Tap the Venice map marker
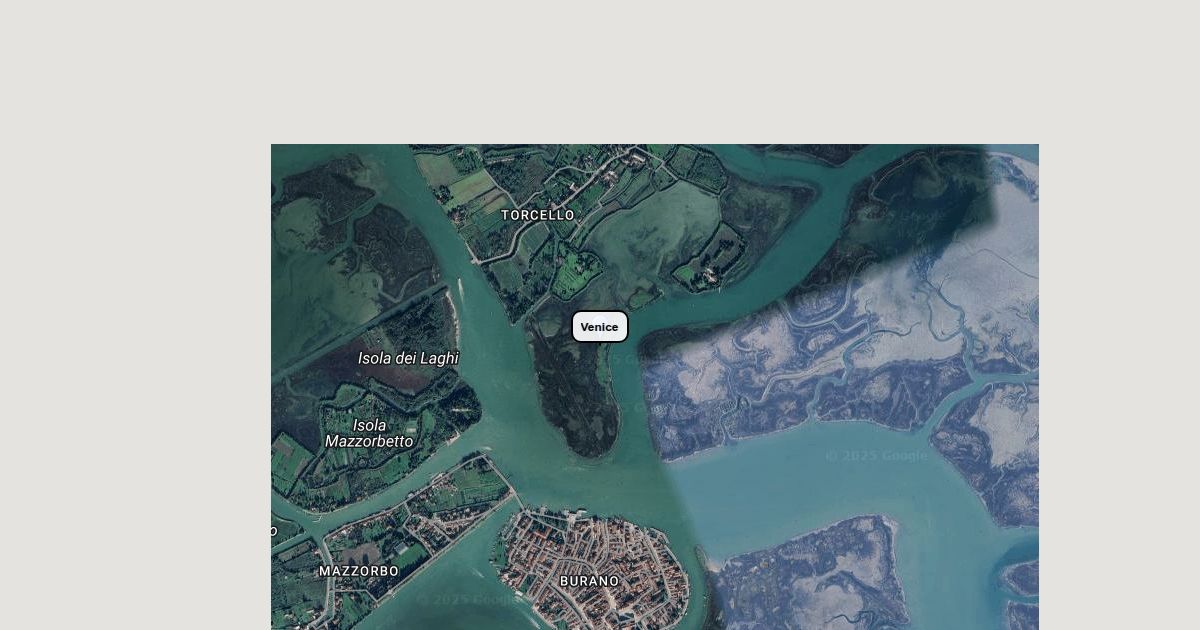This screenshot has height=630, width=1200. click(x=600, y=327)
